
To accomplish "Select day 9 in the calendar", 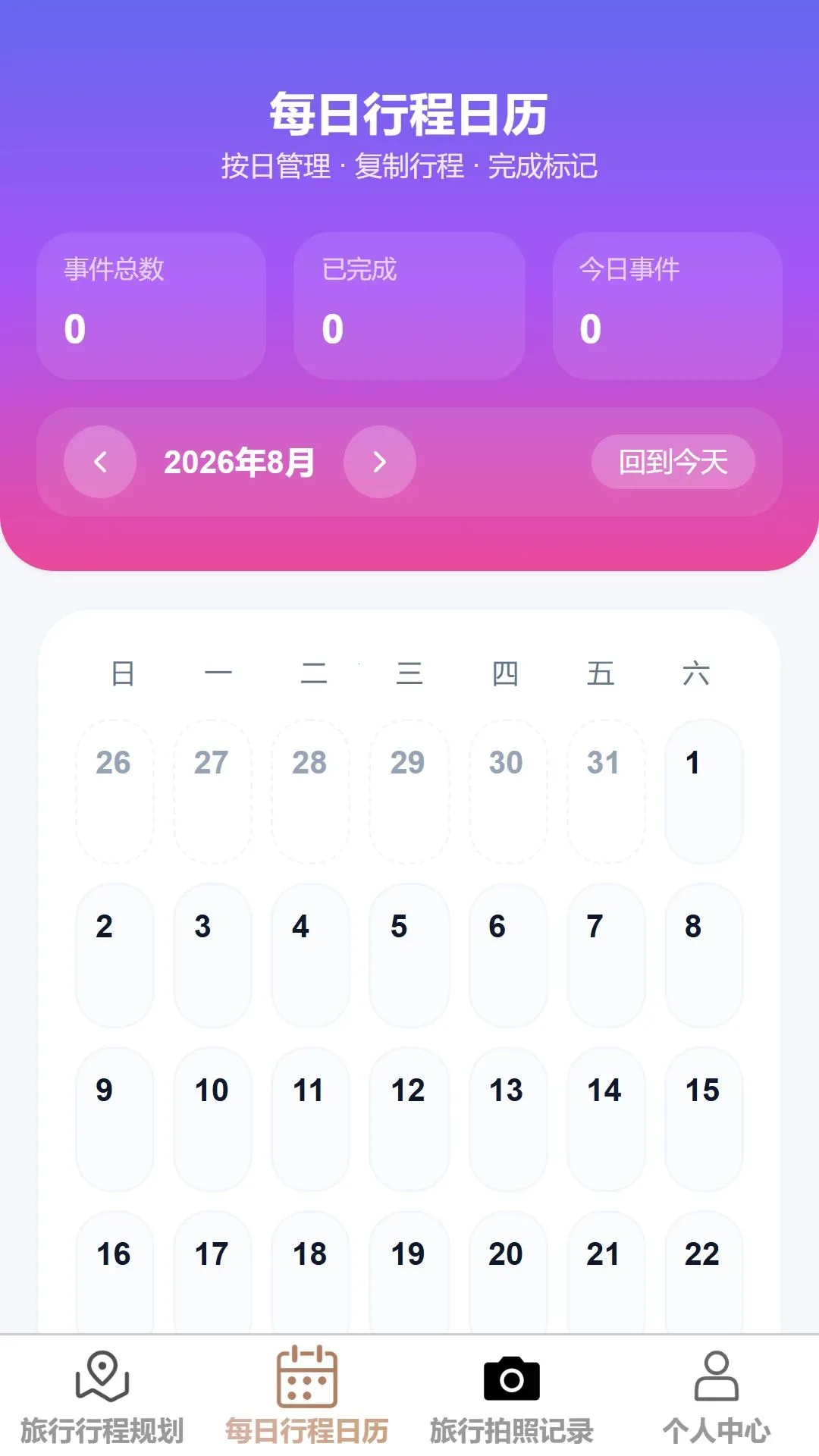I will point(115,1119).
